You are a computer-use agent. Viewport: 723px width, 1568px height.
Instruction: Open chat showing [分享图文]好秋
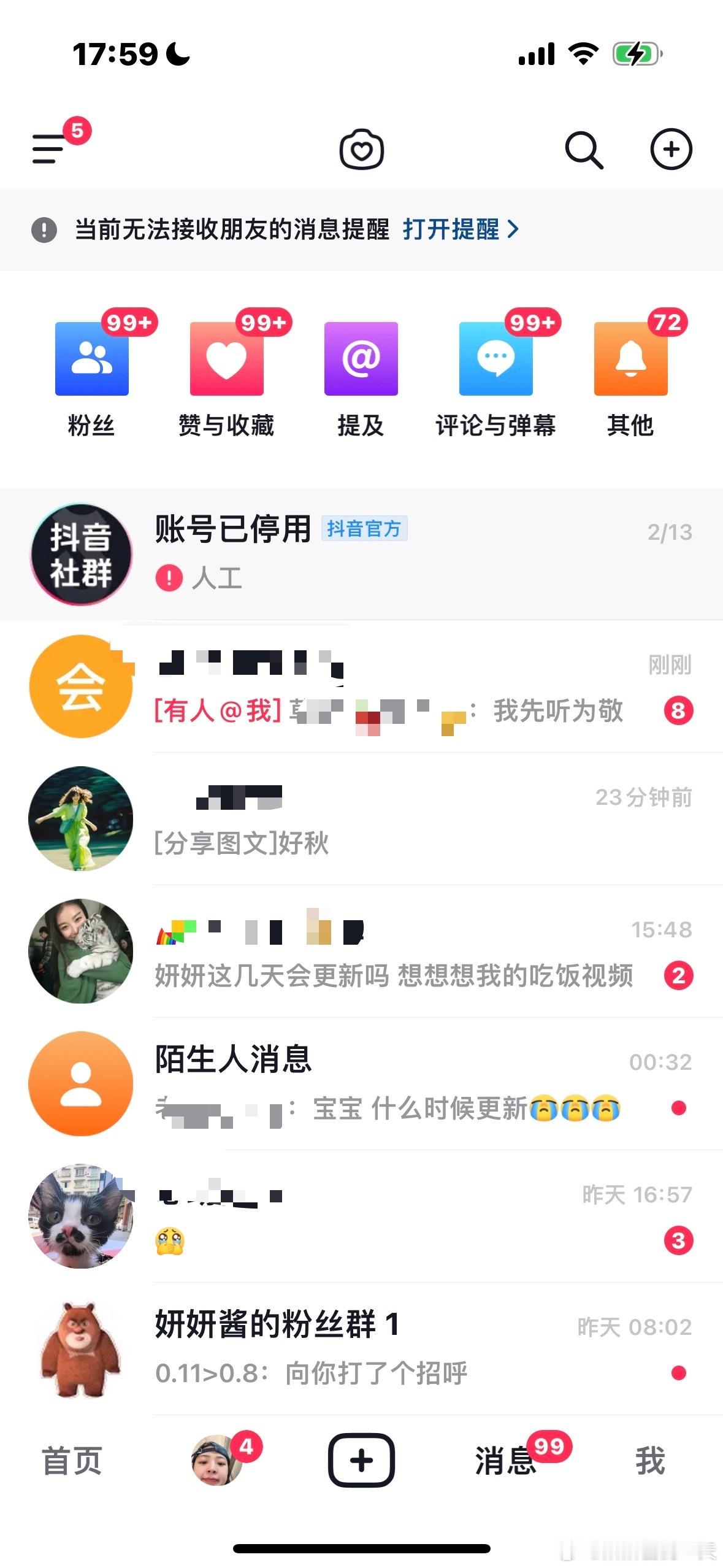362,820
